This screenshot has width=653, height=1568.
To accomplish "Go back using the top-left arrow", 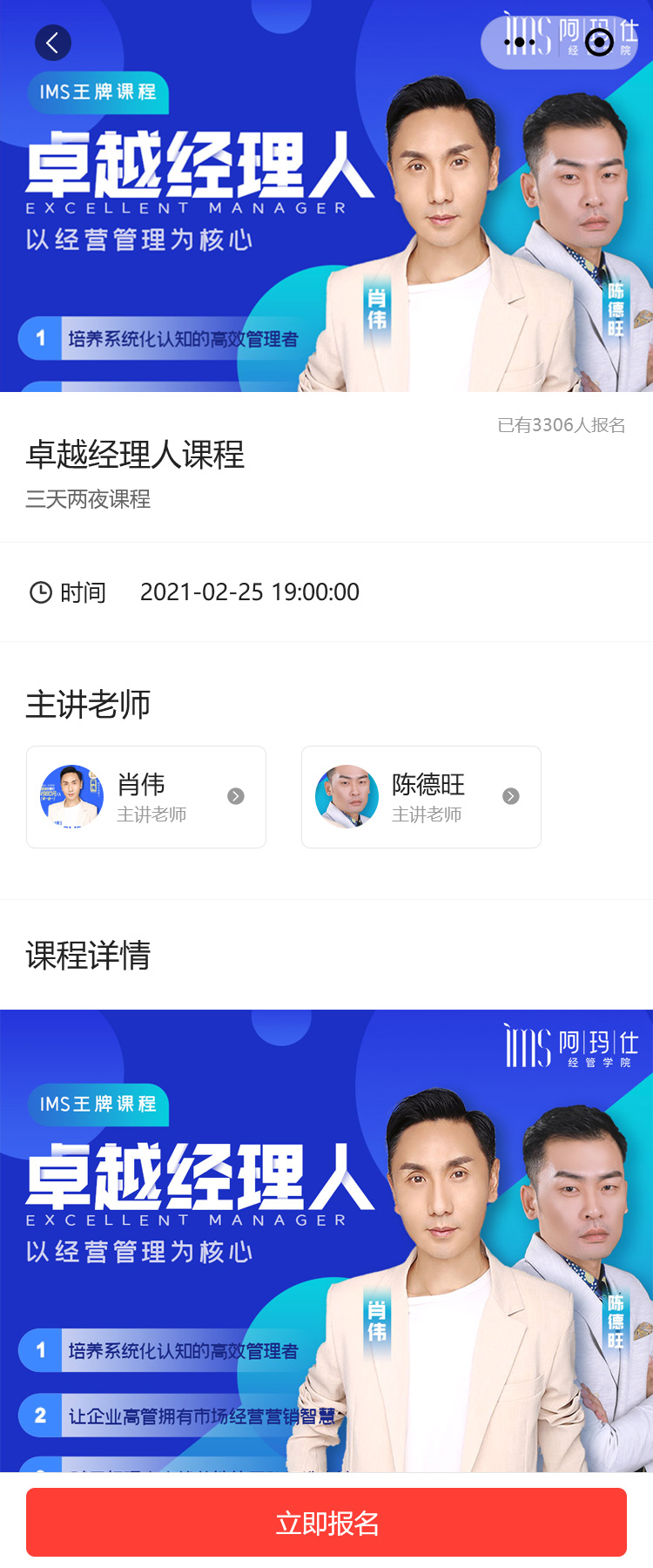I will coord(53,43).
